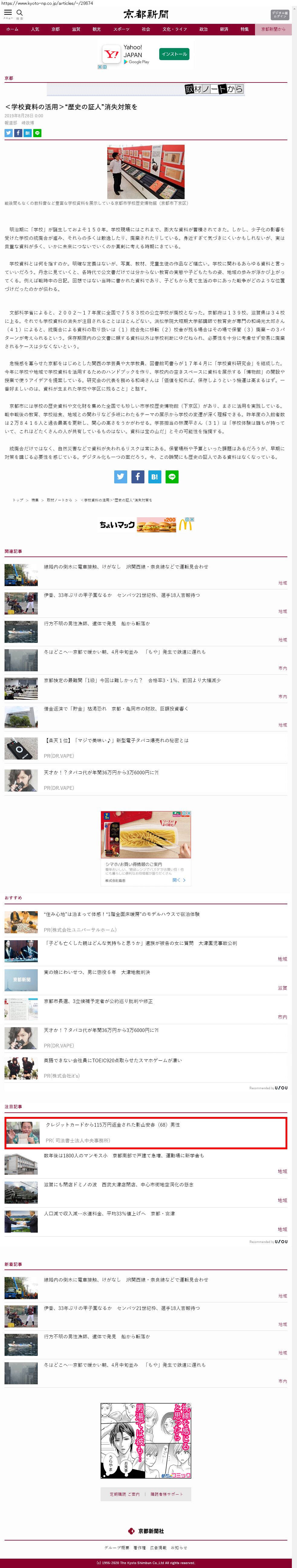Open article 滋賀にも閉店ドミノの波
This screenshot has width=297, height=1568.
point(119,1185)
